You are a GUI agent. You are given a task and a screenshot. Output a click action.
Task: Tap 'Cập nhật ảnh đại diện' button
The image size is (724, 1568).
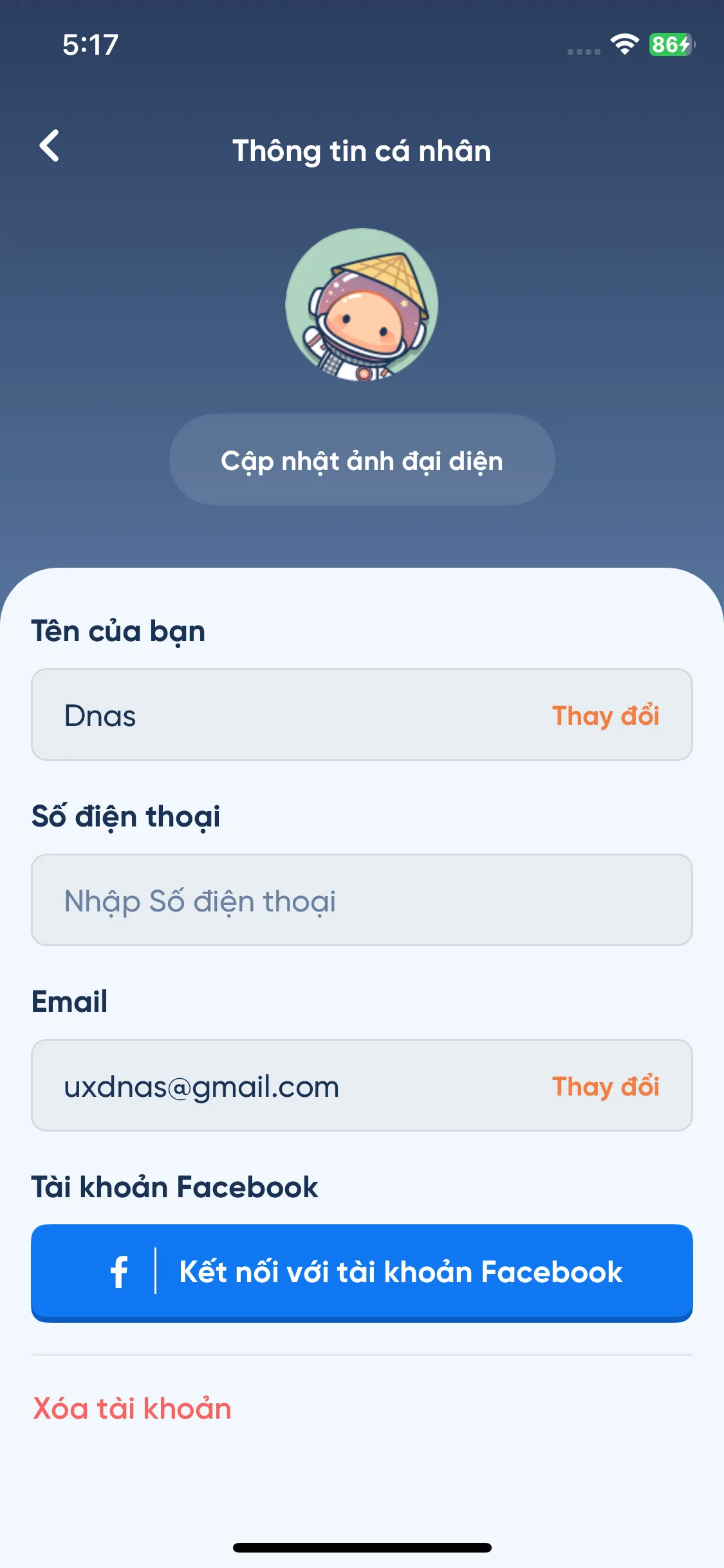click(362, 460)
